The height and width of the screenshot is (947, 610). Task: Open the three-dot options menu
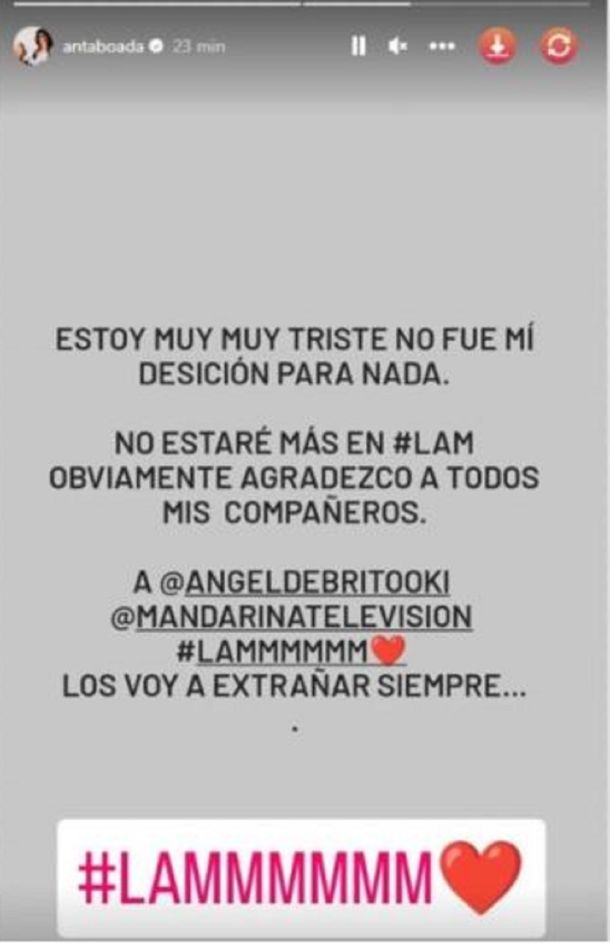click(x=442, y=46)
